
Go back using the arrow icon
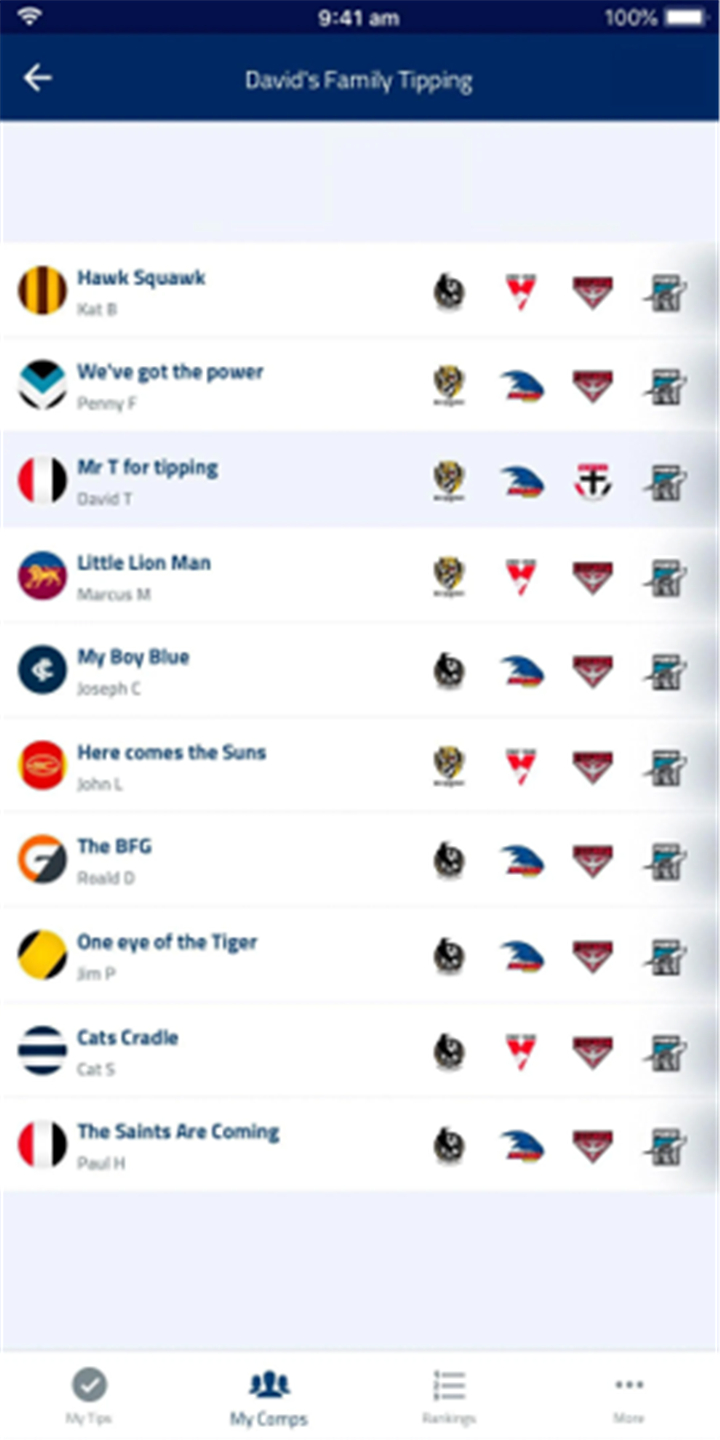point(38,78)
